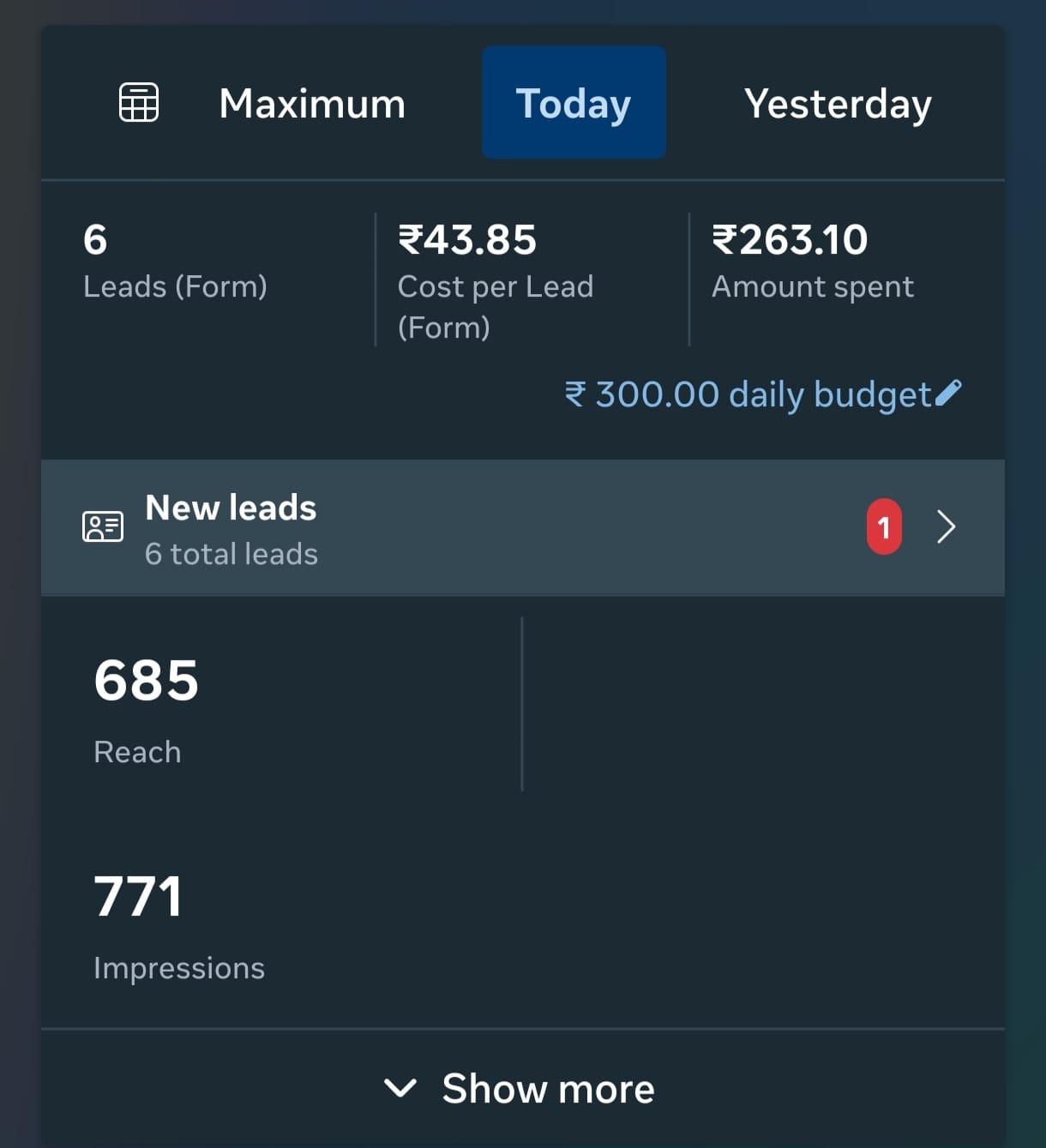Open the New leads row
Viewport: 1046px width, 1148px height.
tap(521, 528)
